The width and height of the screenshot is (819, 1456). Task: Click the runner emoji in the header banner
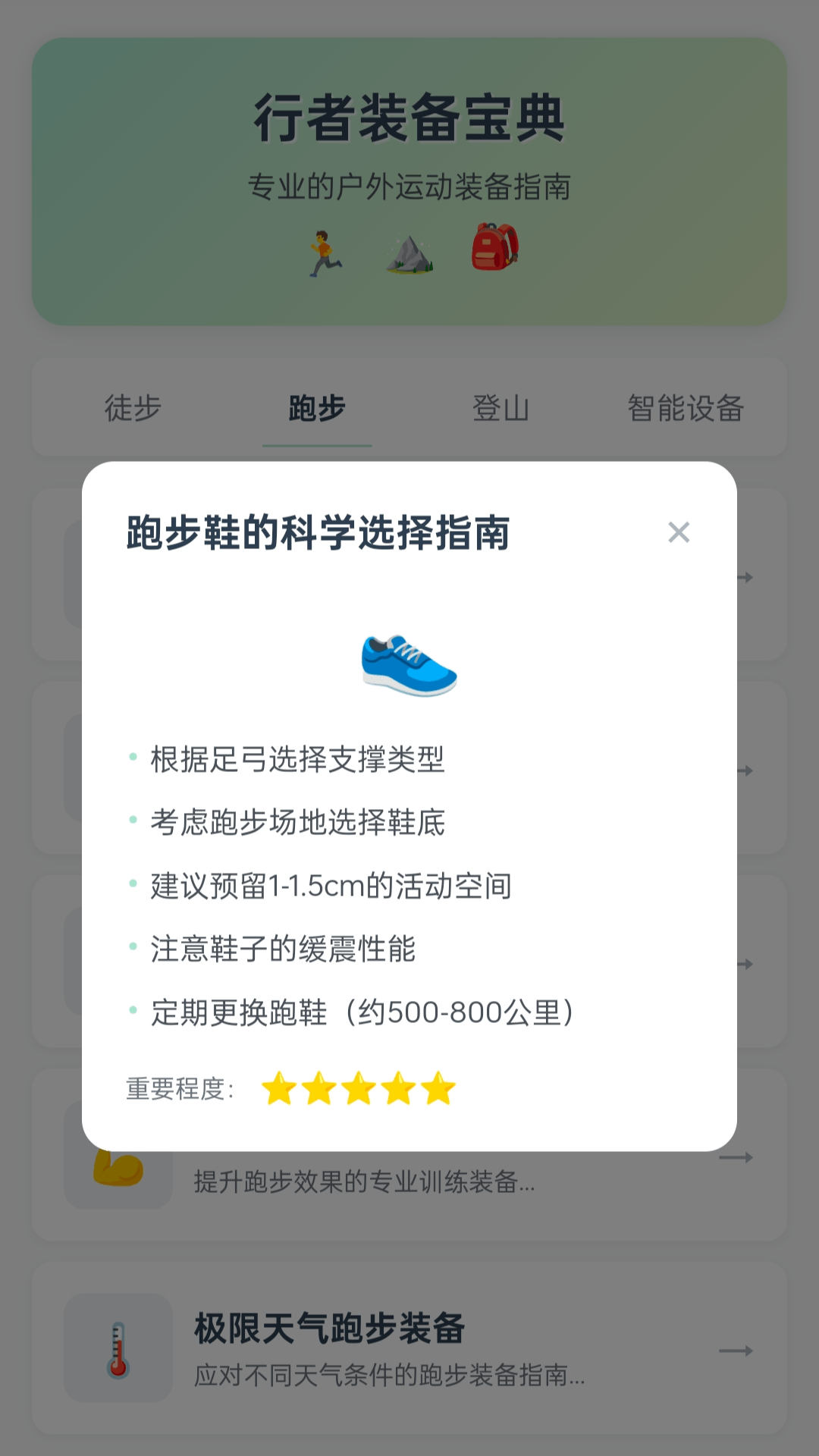point(325,250)
